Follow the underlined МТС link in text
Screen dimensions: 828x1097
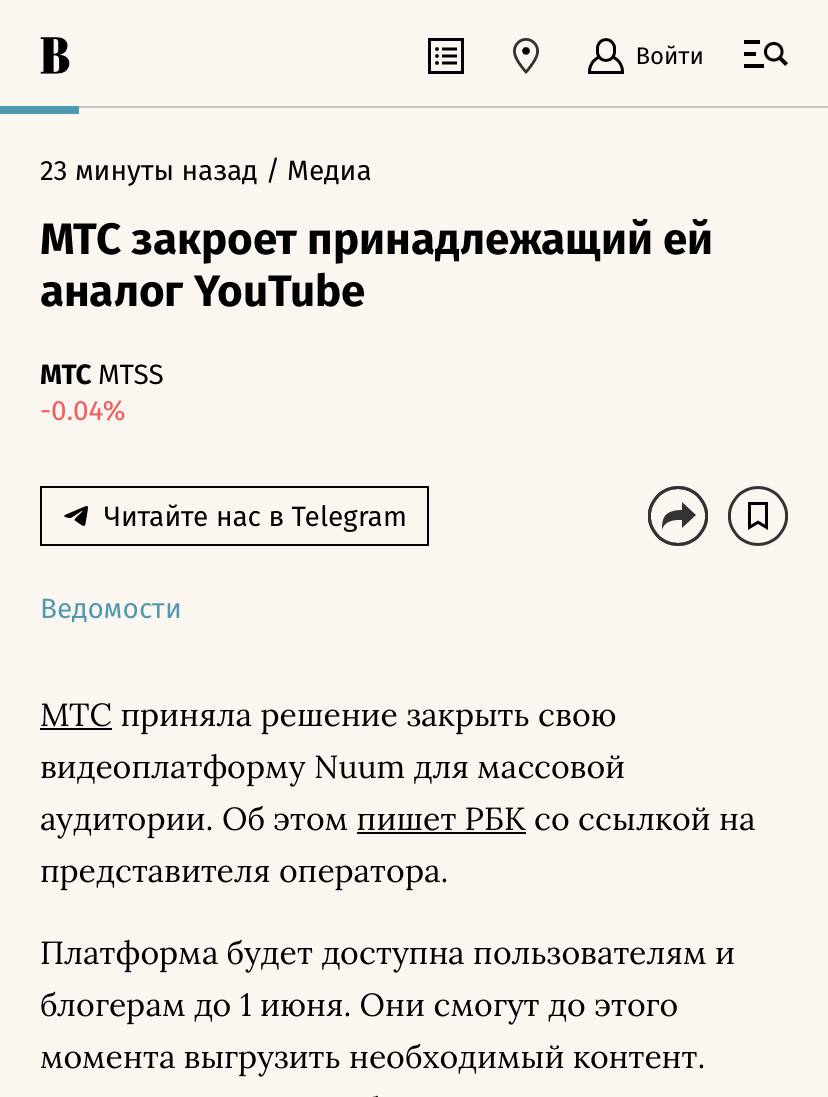(76, 716)
